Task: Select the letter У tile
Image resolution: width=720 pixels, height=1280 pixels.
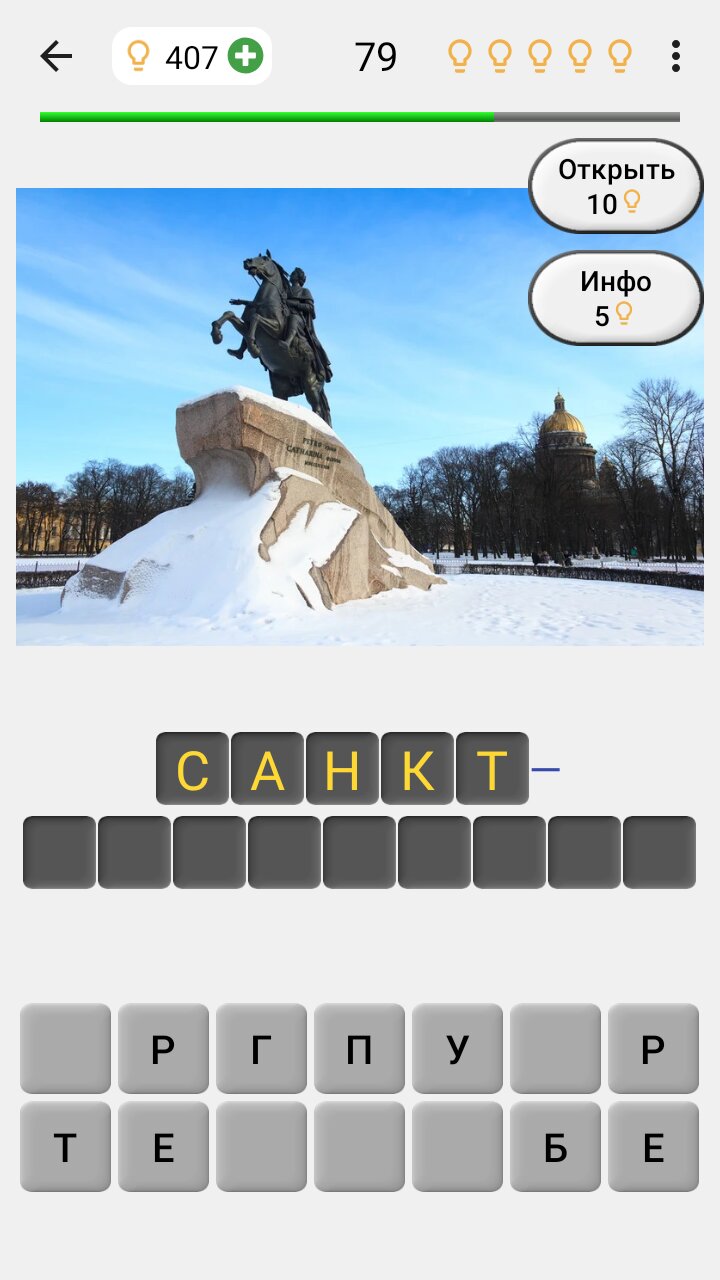Action: [x=457, y=1049]
